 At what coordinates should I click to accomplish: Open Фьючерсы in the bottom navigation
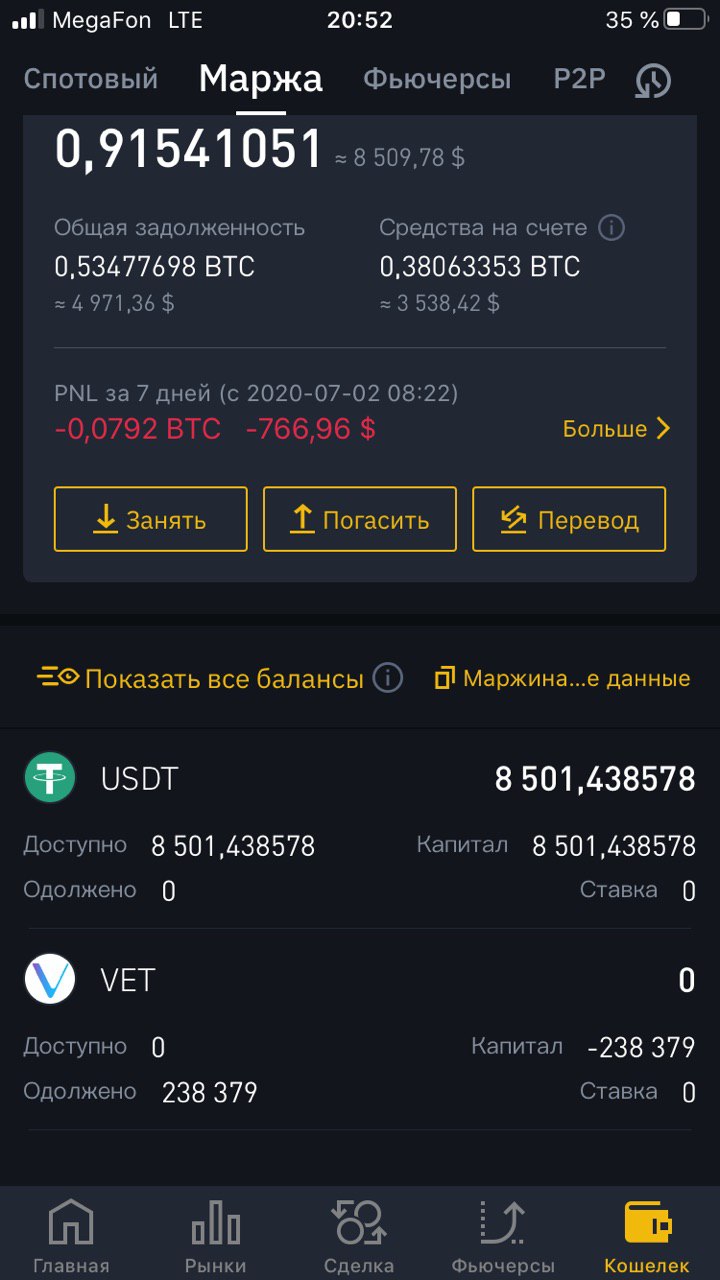(503, 1237)
